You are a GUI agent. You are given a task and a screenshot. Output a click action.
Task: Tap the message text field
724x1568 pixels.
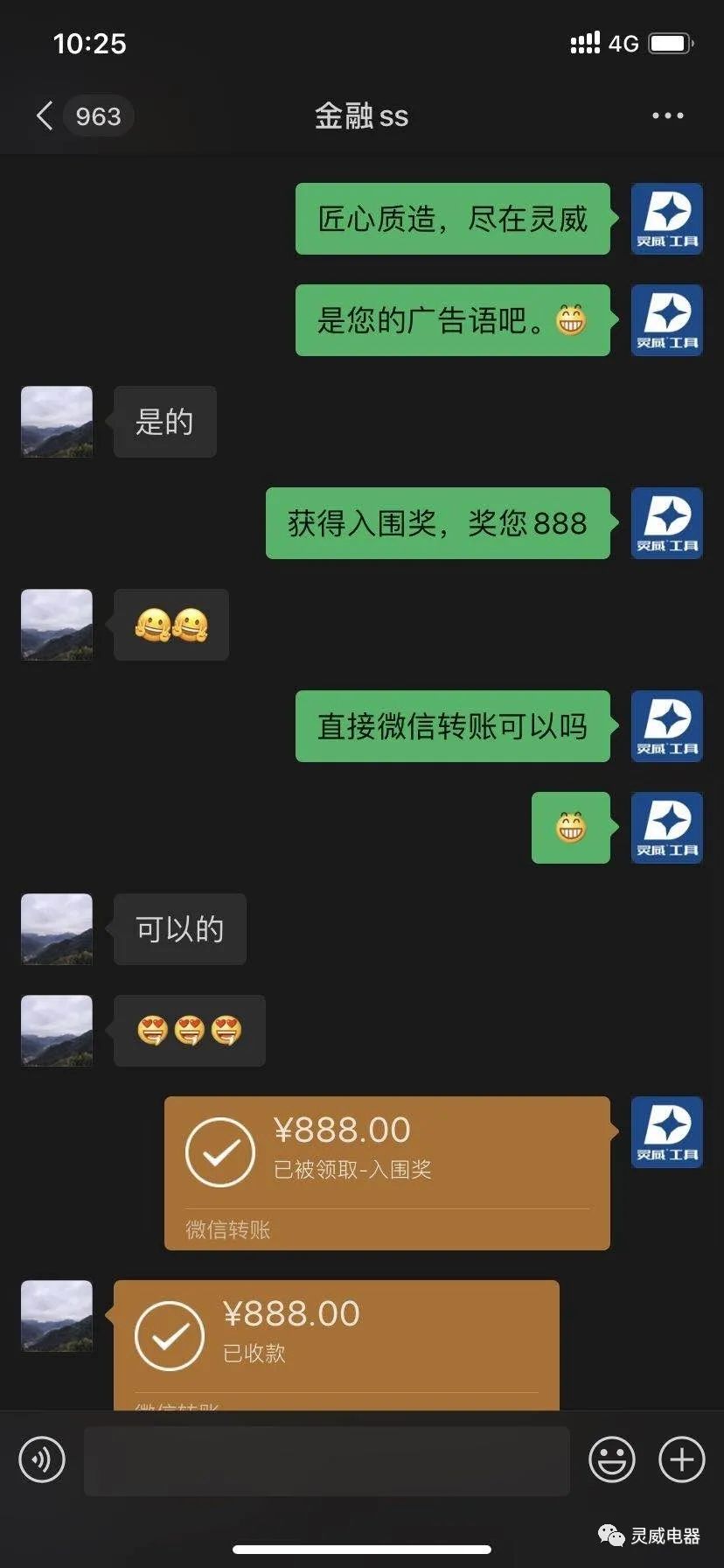[x=326, y=1460]
